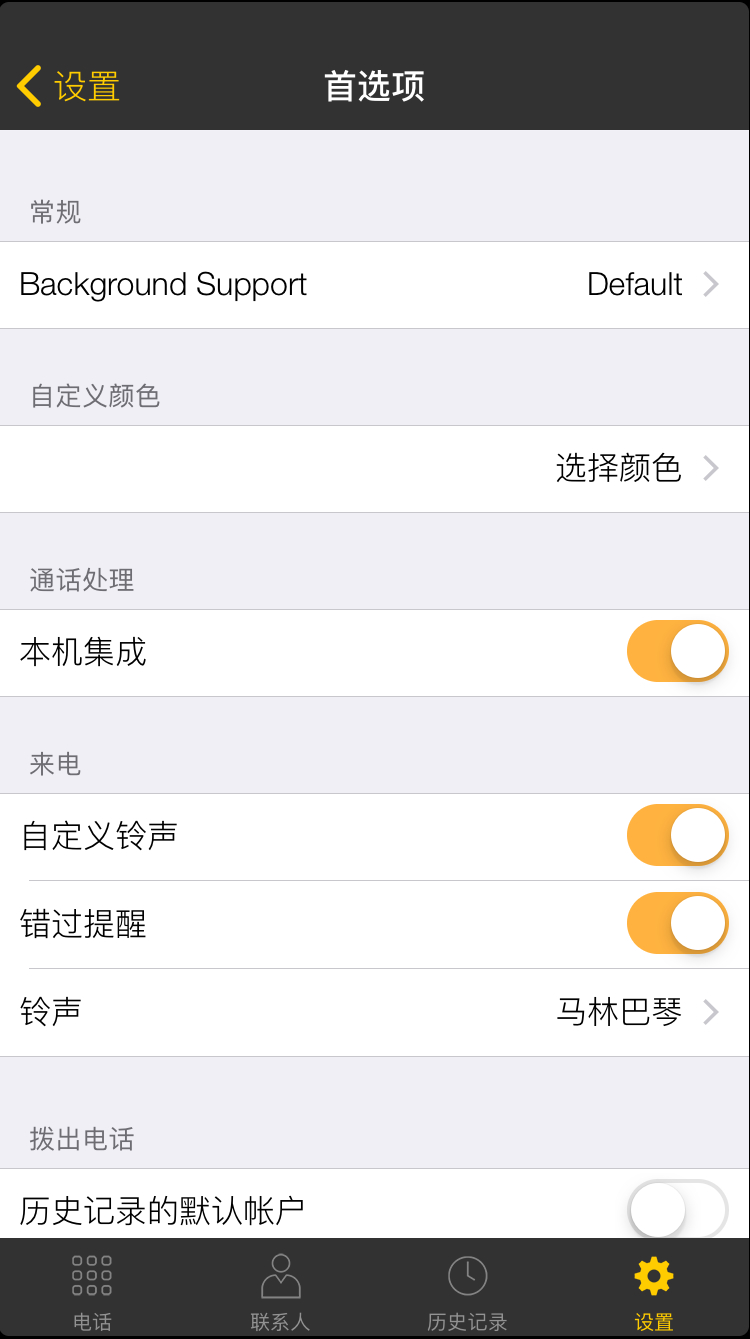Toggle 本机集成 switch off
The width and height of the screenshot is (750, 1339).
point(677,652)
